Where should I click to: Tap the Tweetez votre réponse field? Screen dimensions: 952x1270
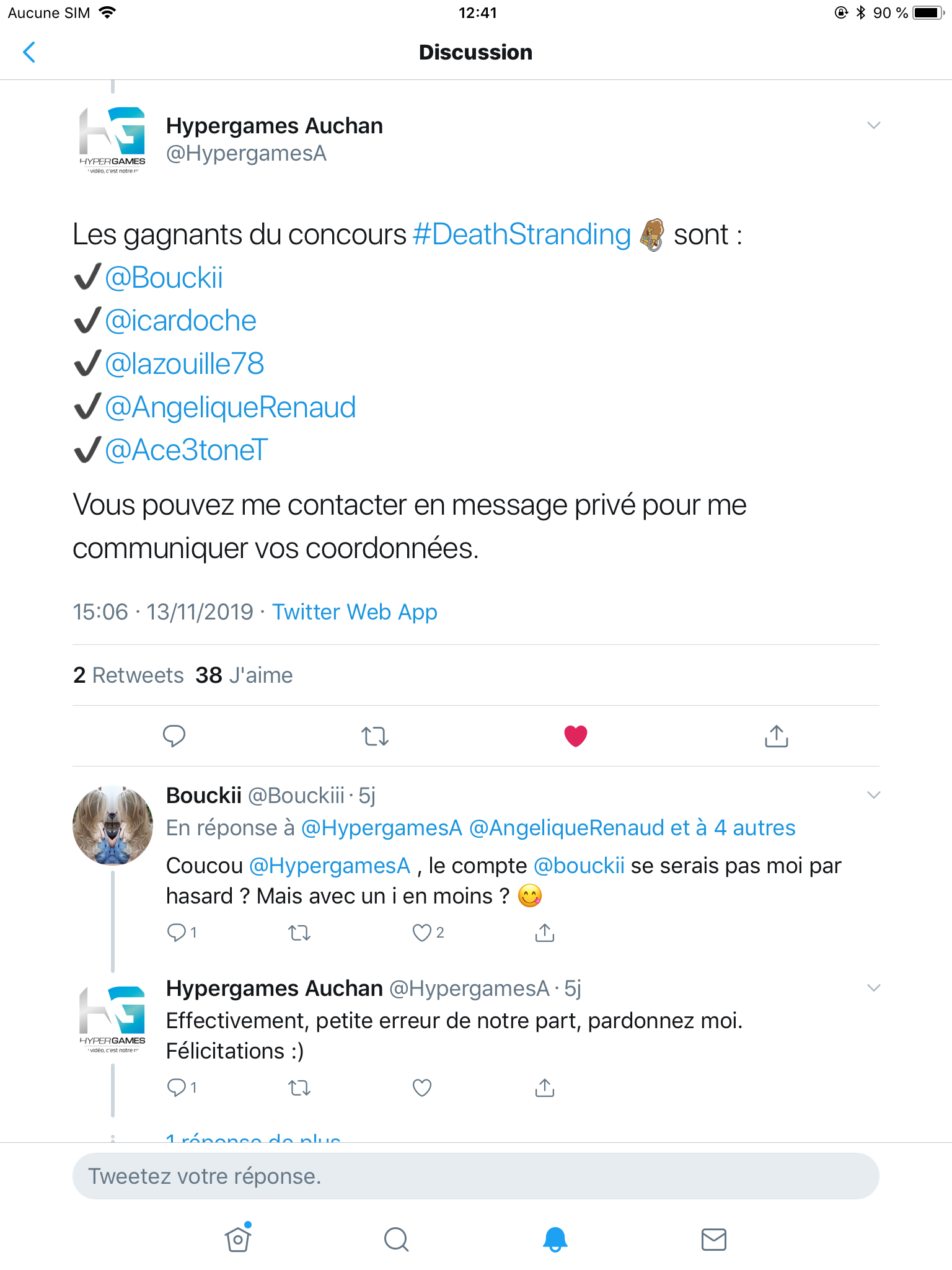click(475, 1176)
